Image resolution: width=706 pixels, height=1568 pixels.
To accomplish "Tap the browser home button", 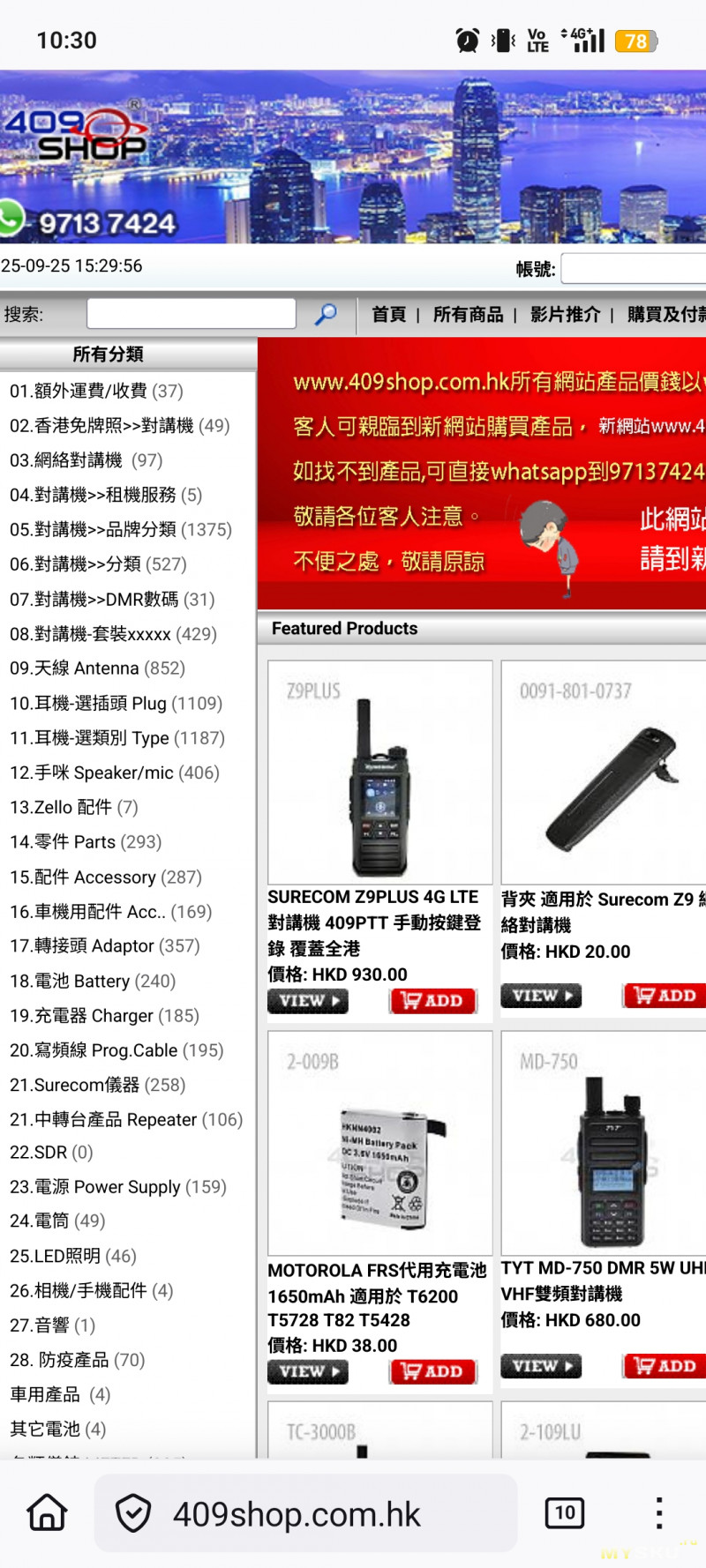I will [48, 1513].
